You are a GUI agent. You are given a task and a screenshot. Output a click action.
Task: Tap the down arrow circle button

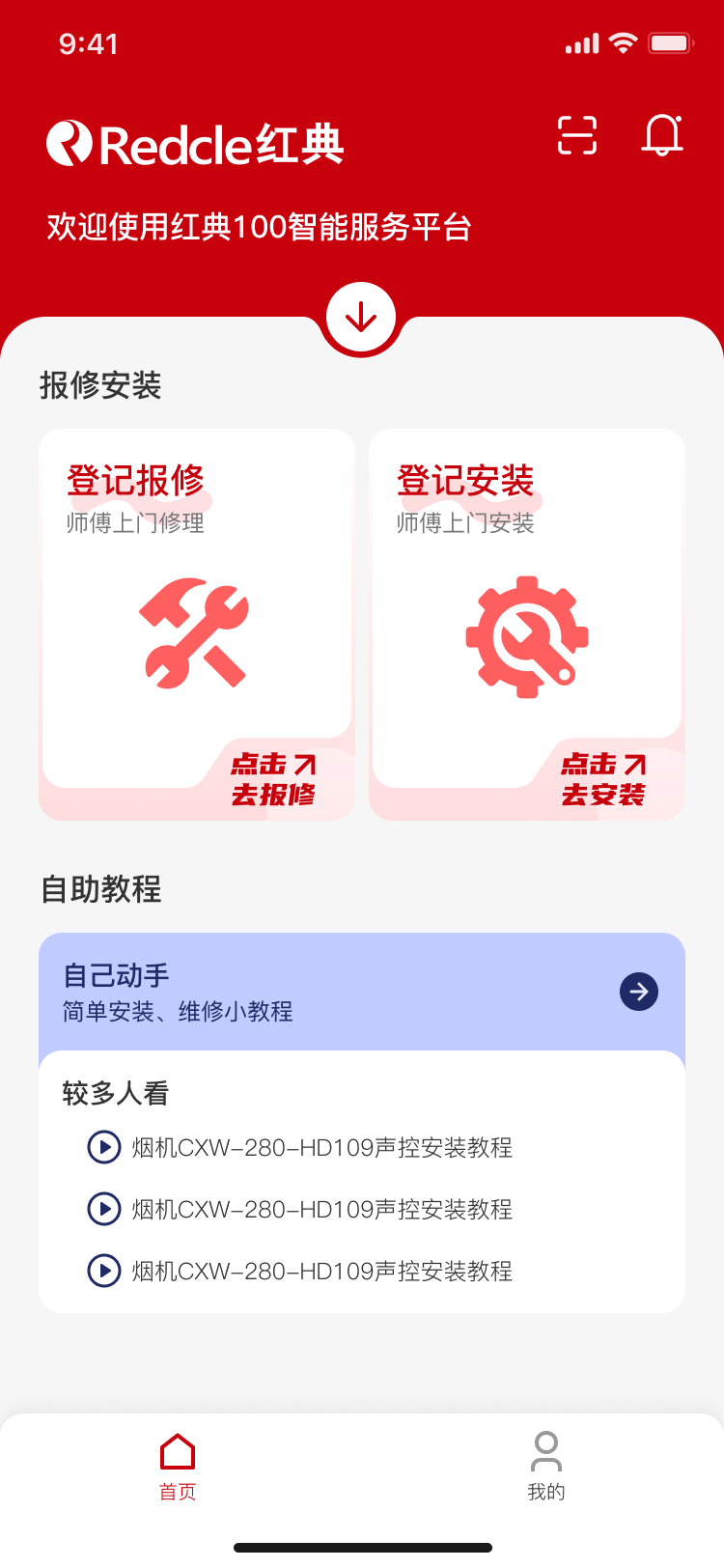(361, 317)
